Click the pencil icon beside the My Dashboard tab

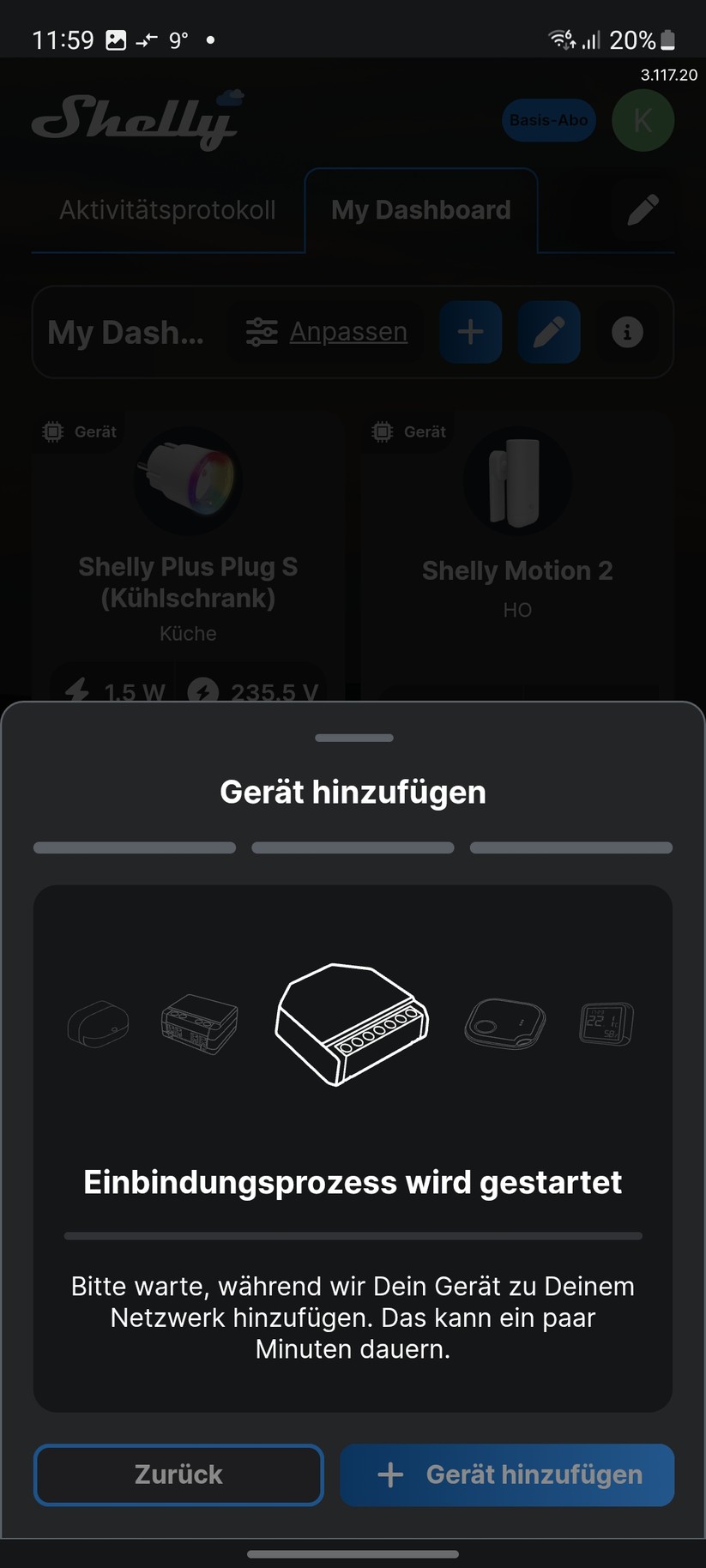[642, 209]
